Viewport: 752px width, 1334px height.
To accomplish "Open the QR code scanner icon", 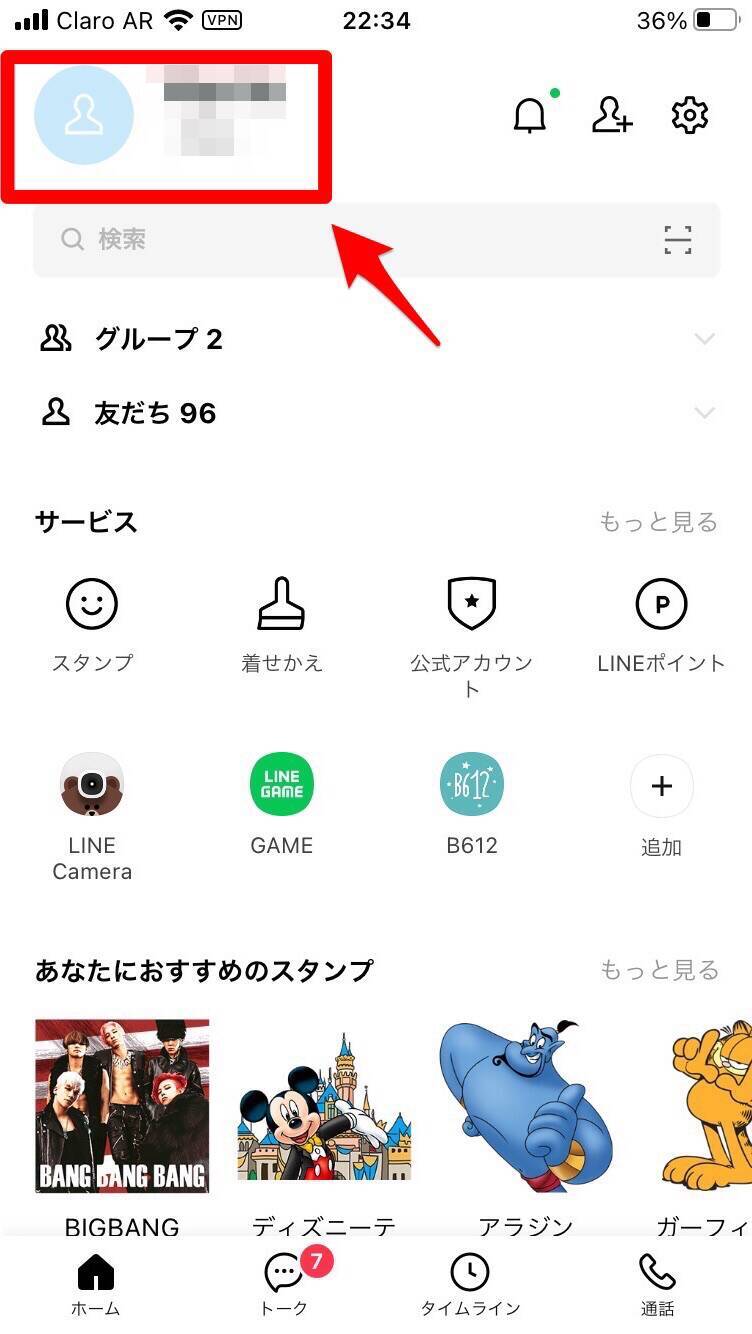I will point(678,240).
